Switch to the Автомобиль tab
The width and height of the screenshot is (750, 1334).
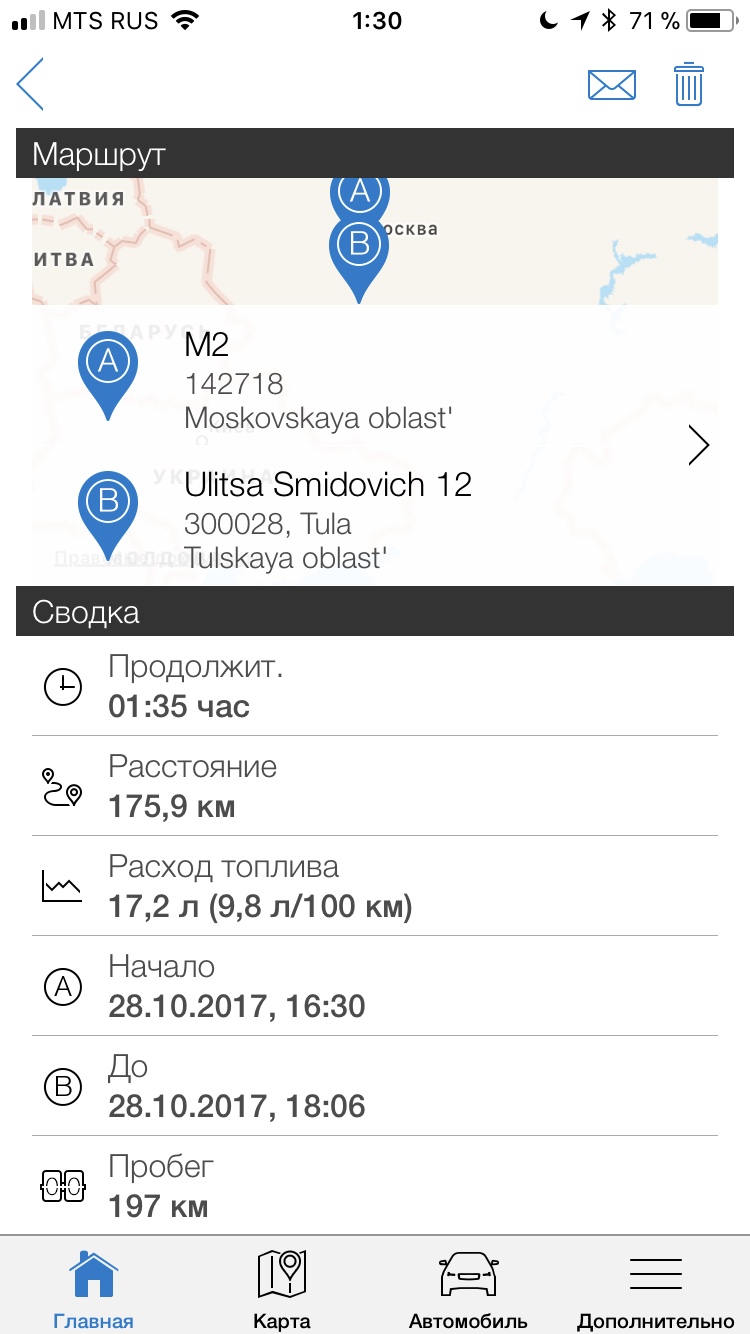[468, 1288]
